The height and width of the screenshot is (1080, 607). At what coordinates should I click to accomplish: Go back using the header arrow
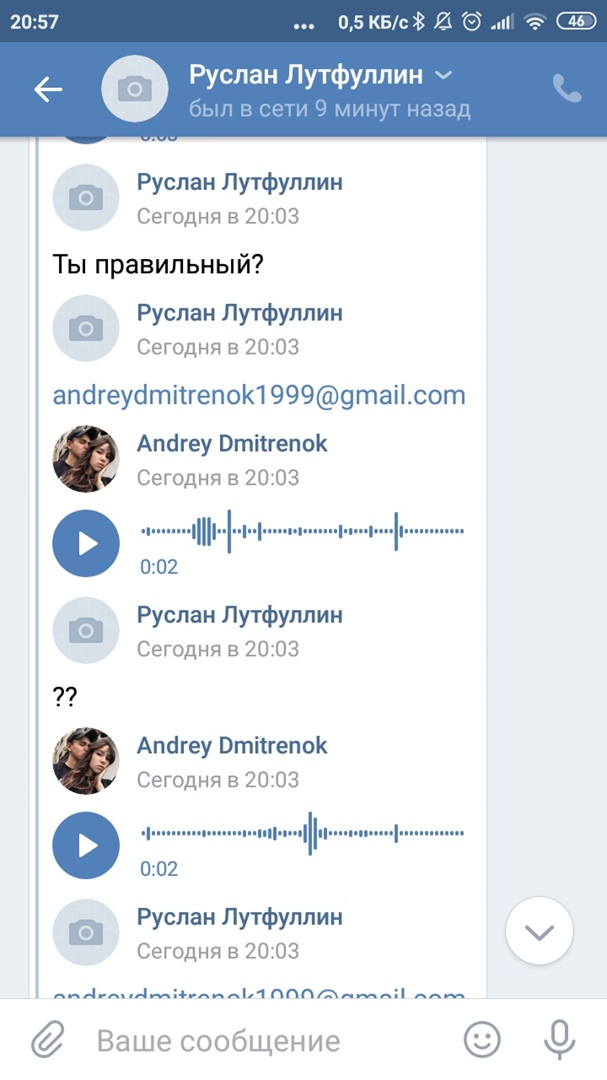click(48, 89)
